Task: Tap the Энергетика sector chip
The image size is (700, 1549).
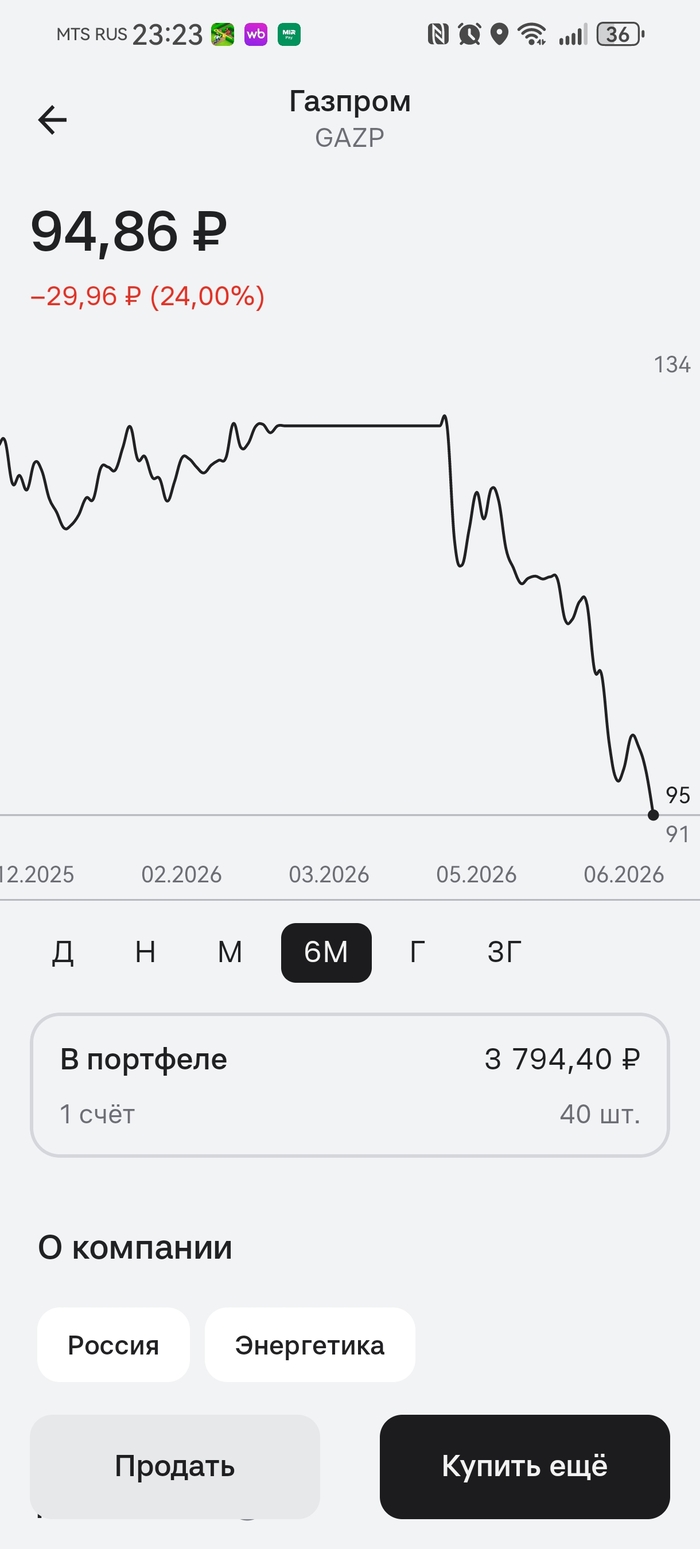Action: coord(310,1345)
